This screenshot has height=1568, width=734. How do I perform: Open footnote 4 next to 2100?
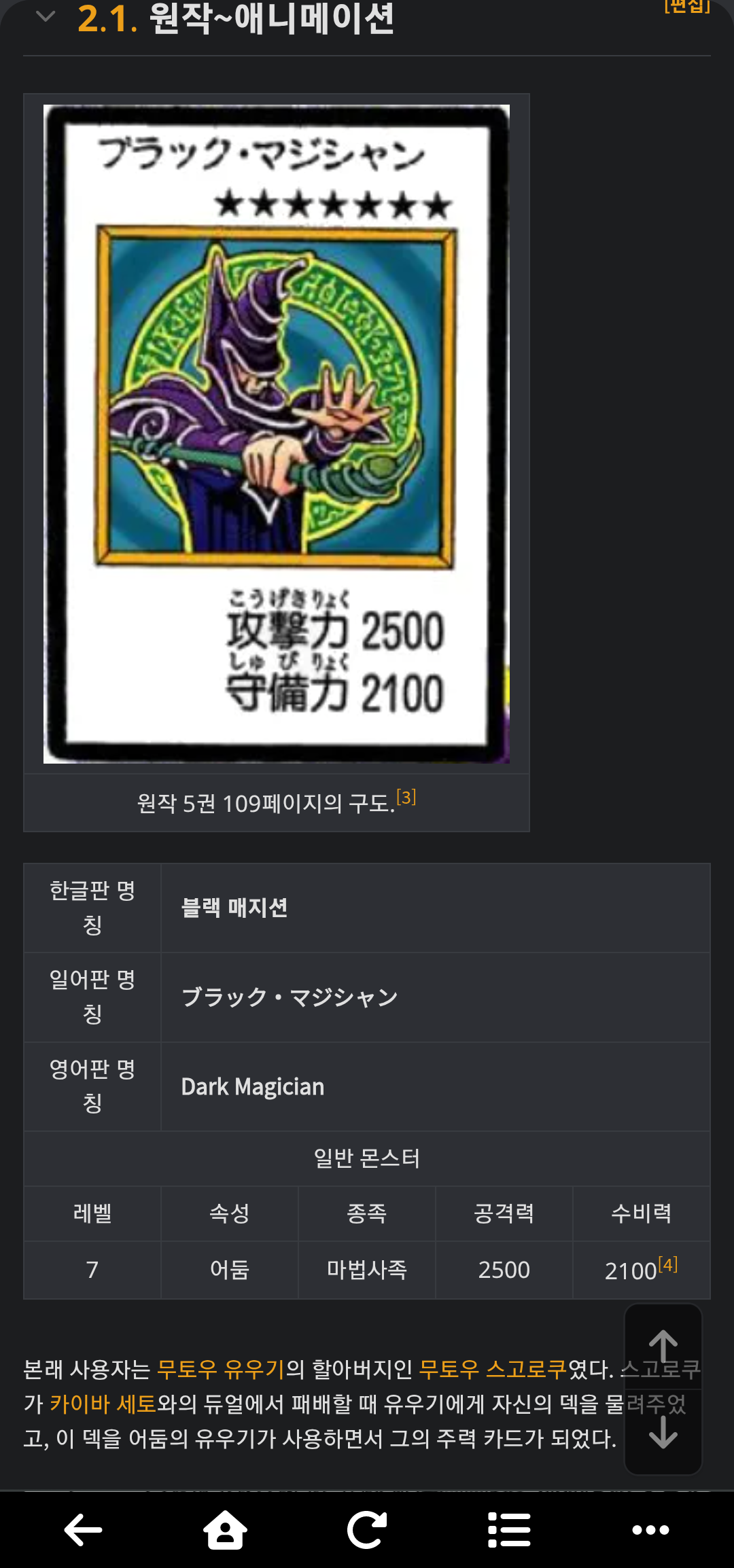tap(668, 1264)
